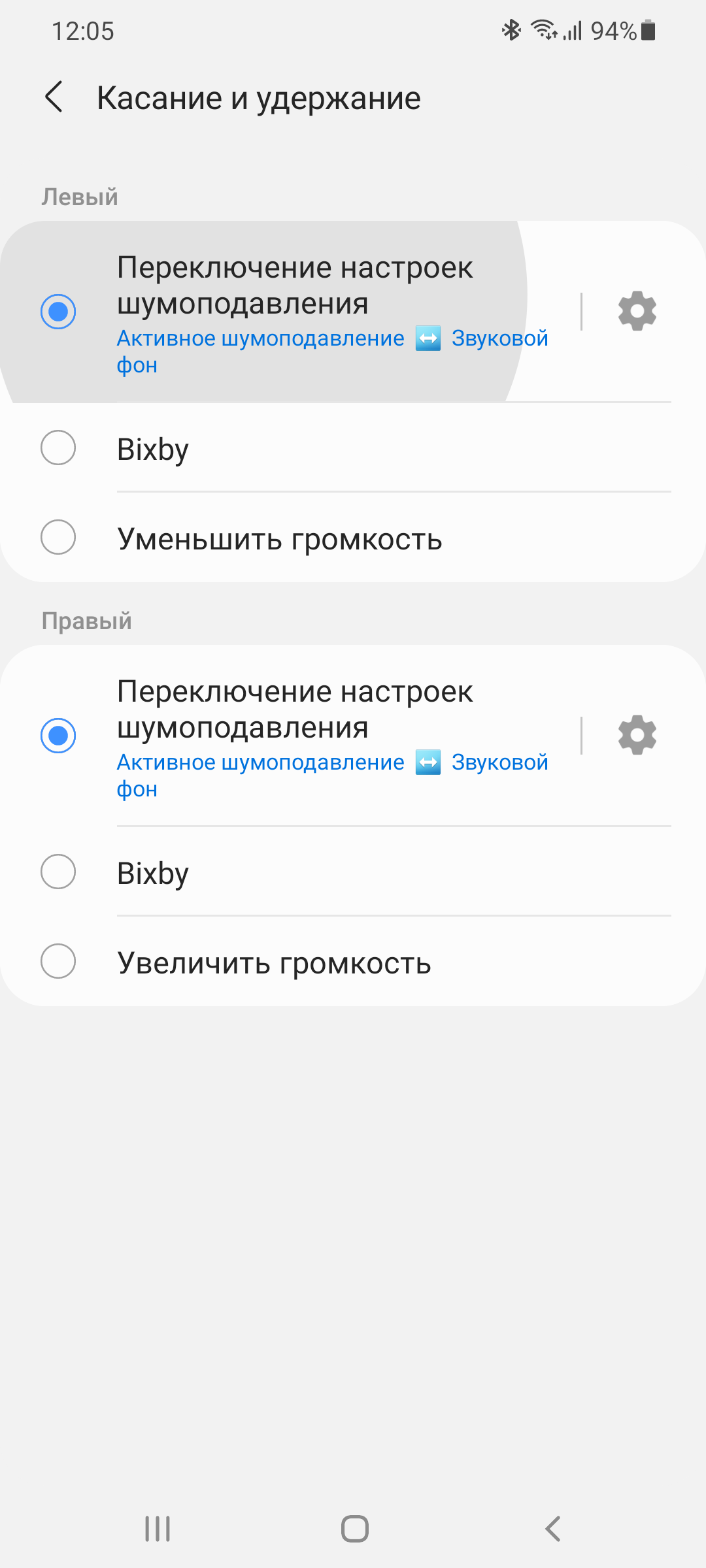This screenshot has width=706, height=1568.
Task: Open recent apps from navigation bar
Action: [158, 1529]
